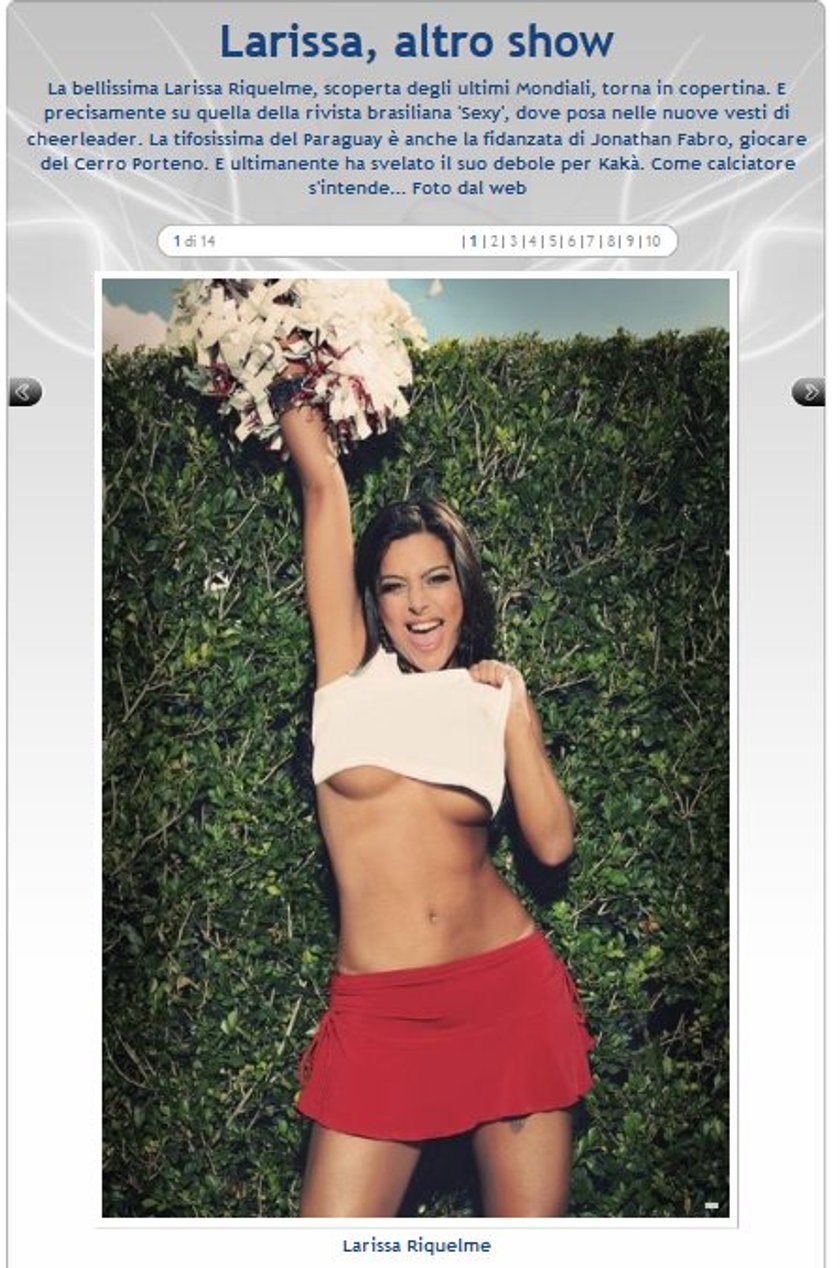Jump to gallery page 4
This screenshot has height=1268, width=840.
[x=532, y=241]
